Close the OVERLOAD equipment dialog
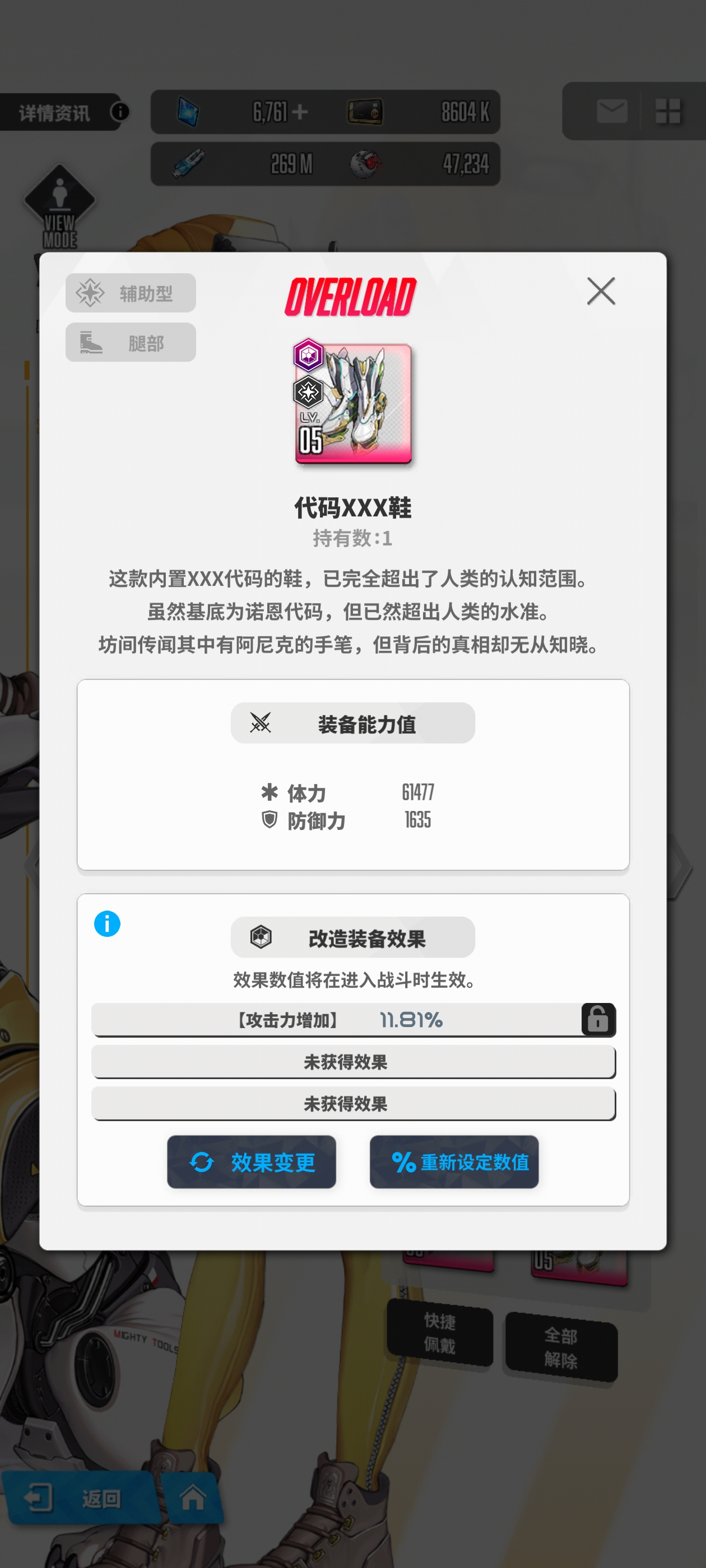The image size is (706, 1568). pyautogui.click(x=601, y=291)
